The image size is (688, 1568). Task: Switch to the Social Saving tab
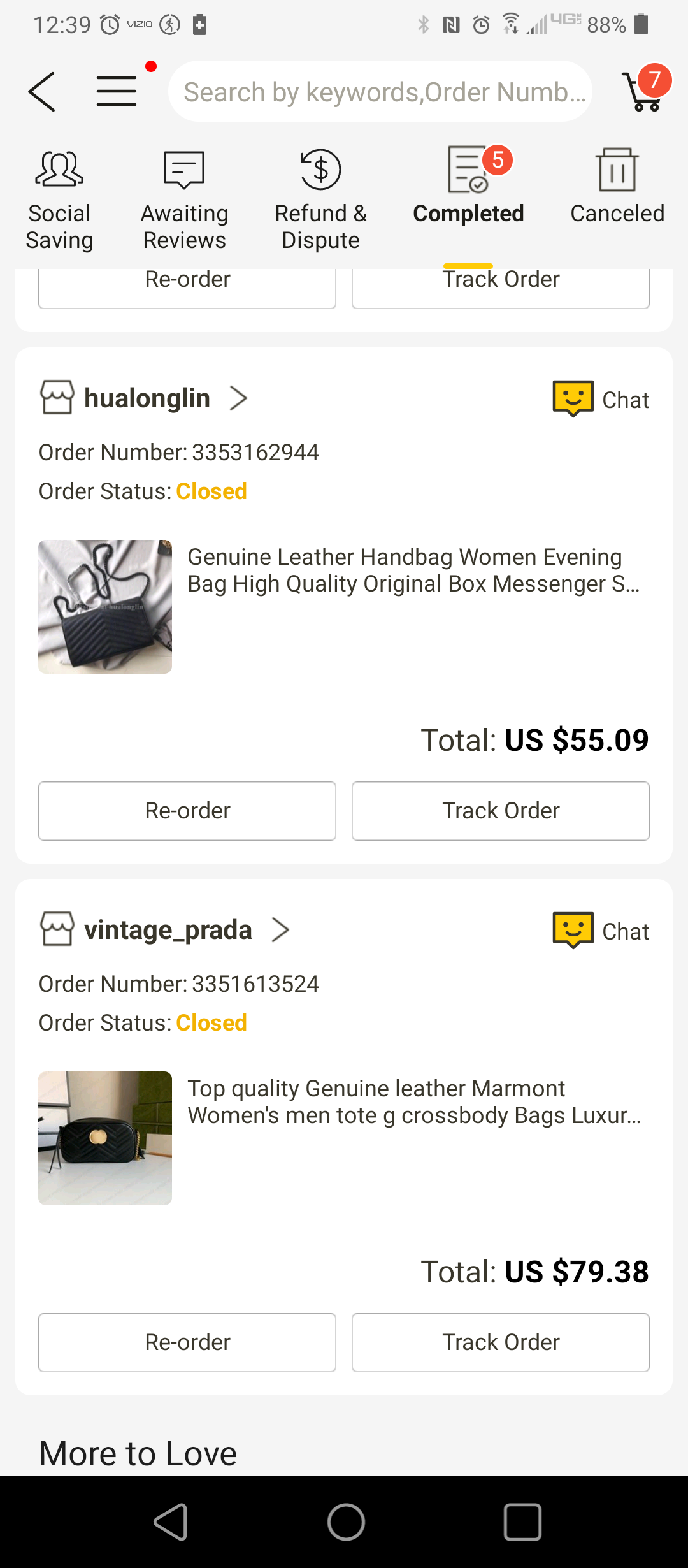pos(59,200)
